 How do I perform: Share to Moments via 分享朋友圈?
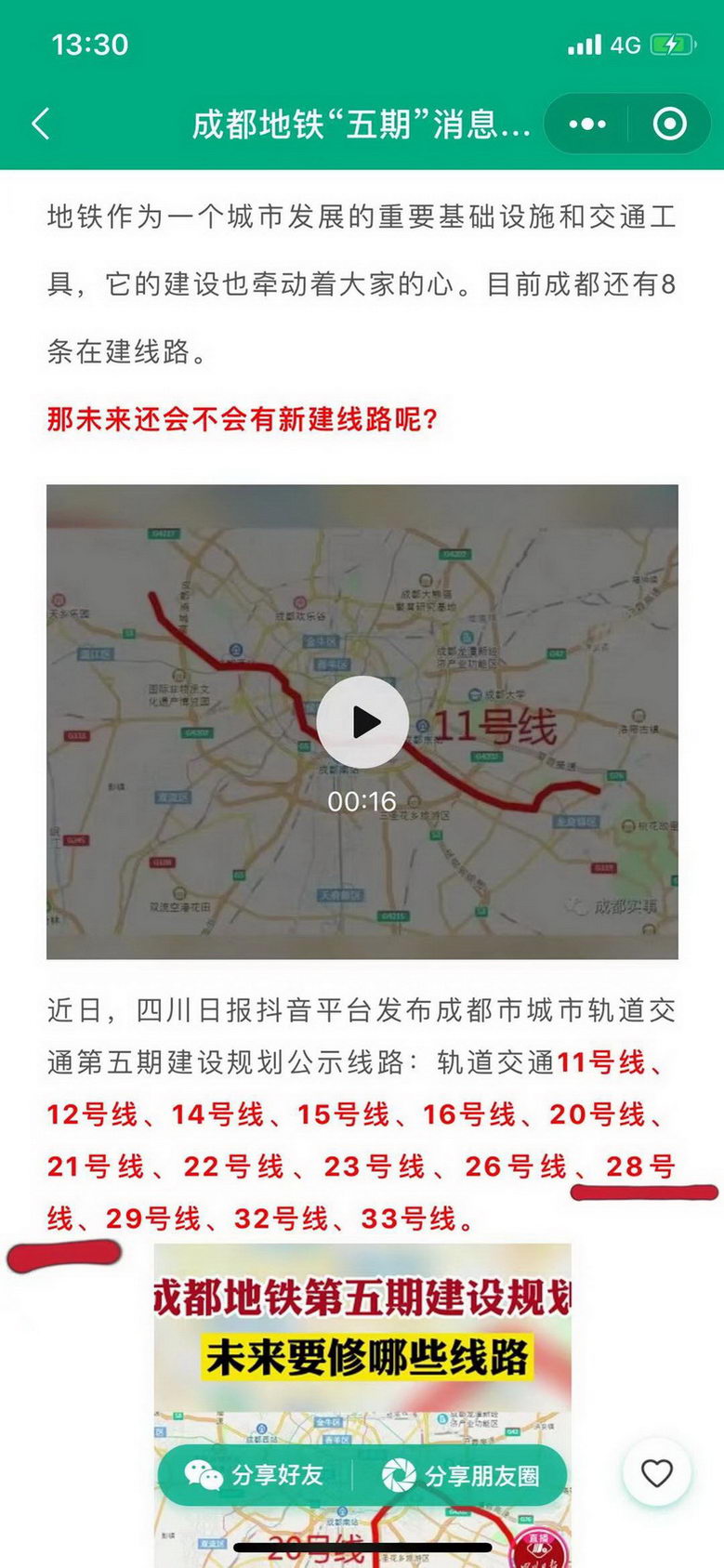462,1475
